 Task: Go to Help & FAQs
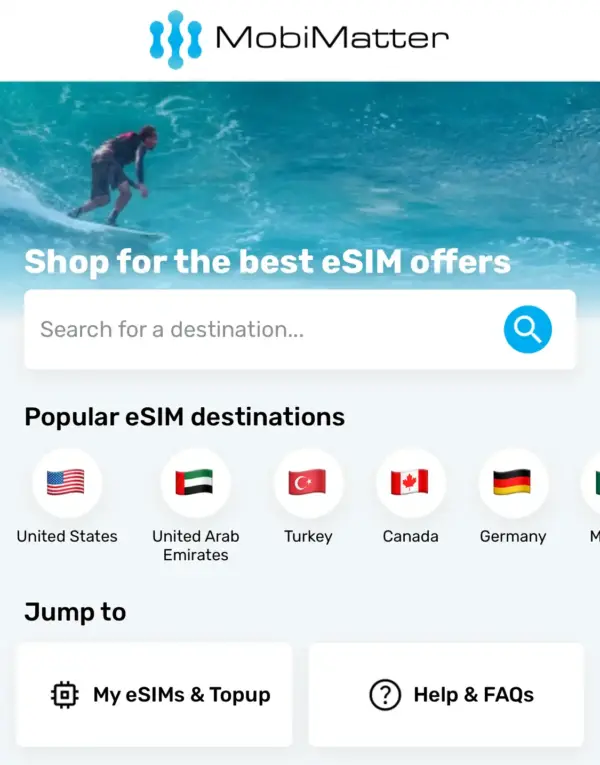point(446,695)
